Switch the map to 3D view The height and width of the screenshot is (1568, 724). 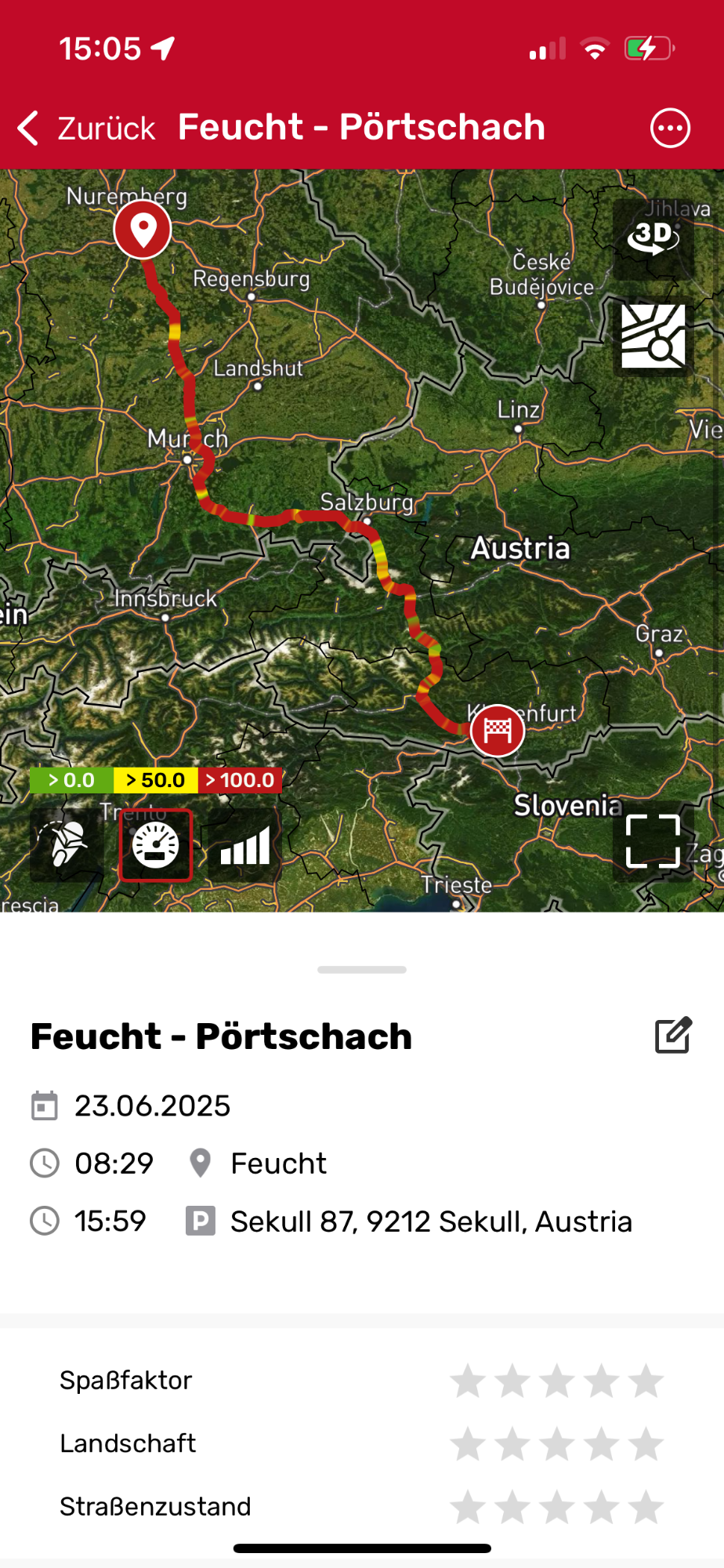[x=653, y=238]
